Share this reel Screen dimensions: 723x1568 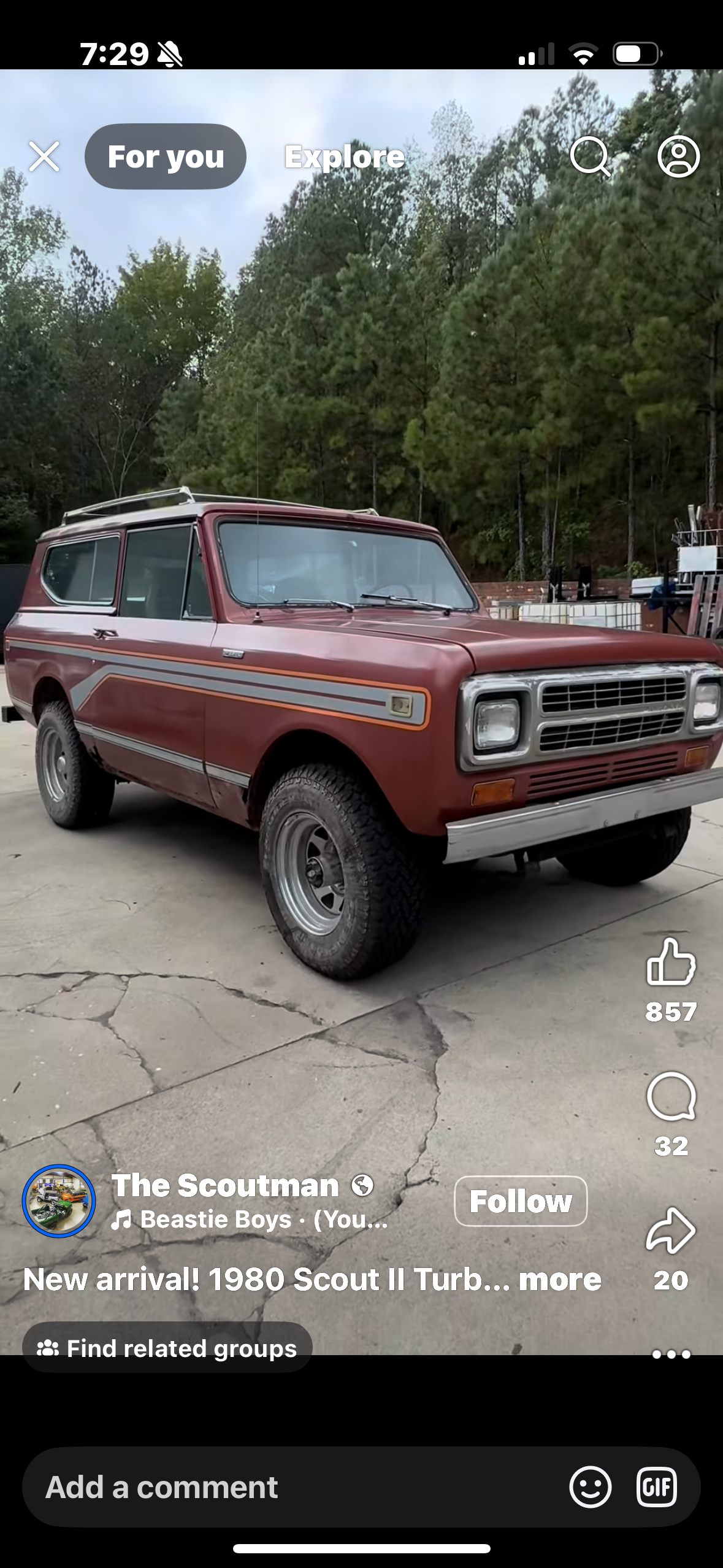tap(671, 1231)
